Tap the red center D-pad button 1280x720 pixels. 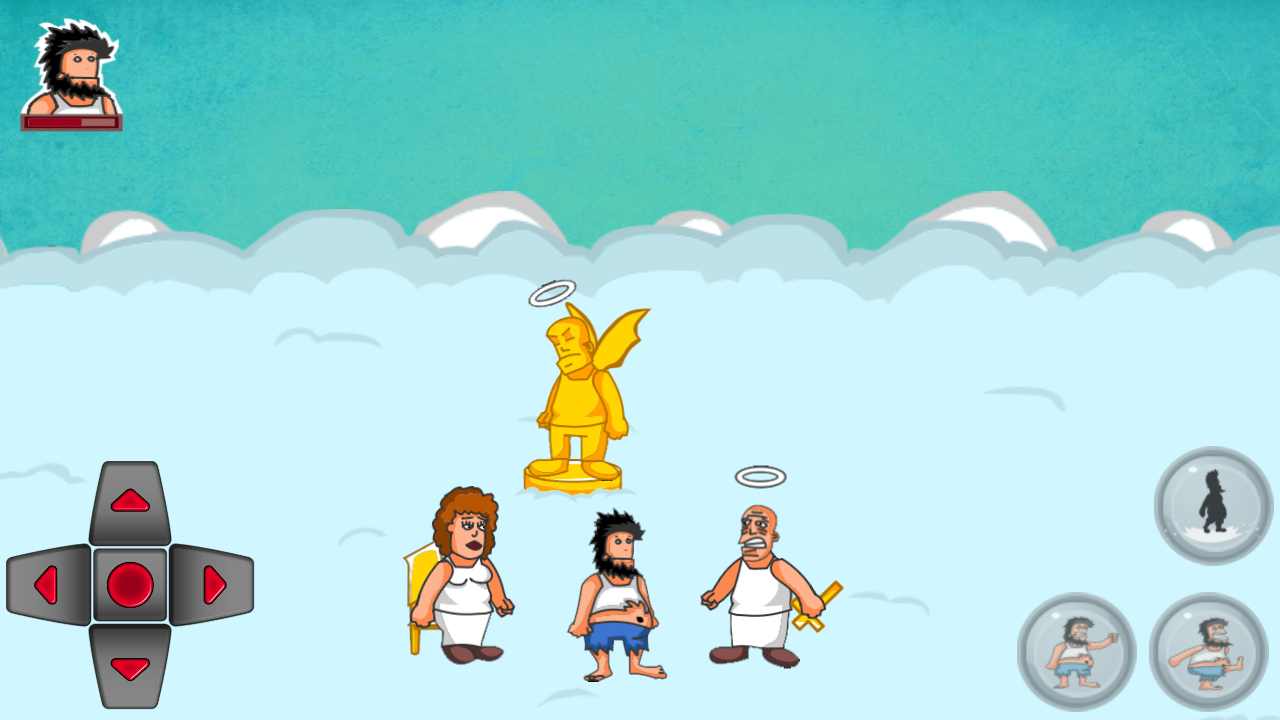(x=130, y=585)
